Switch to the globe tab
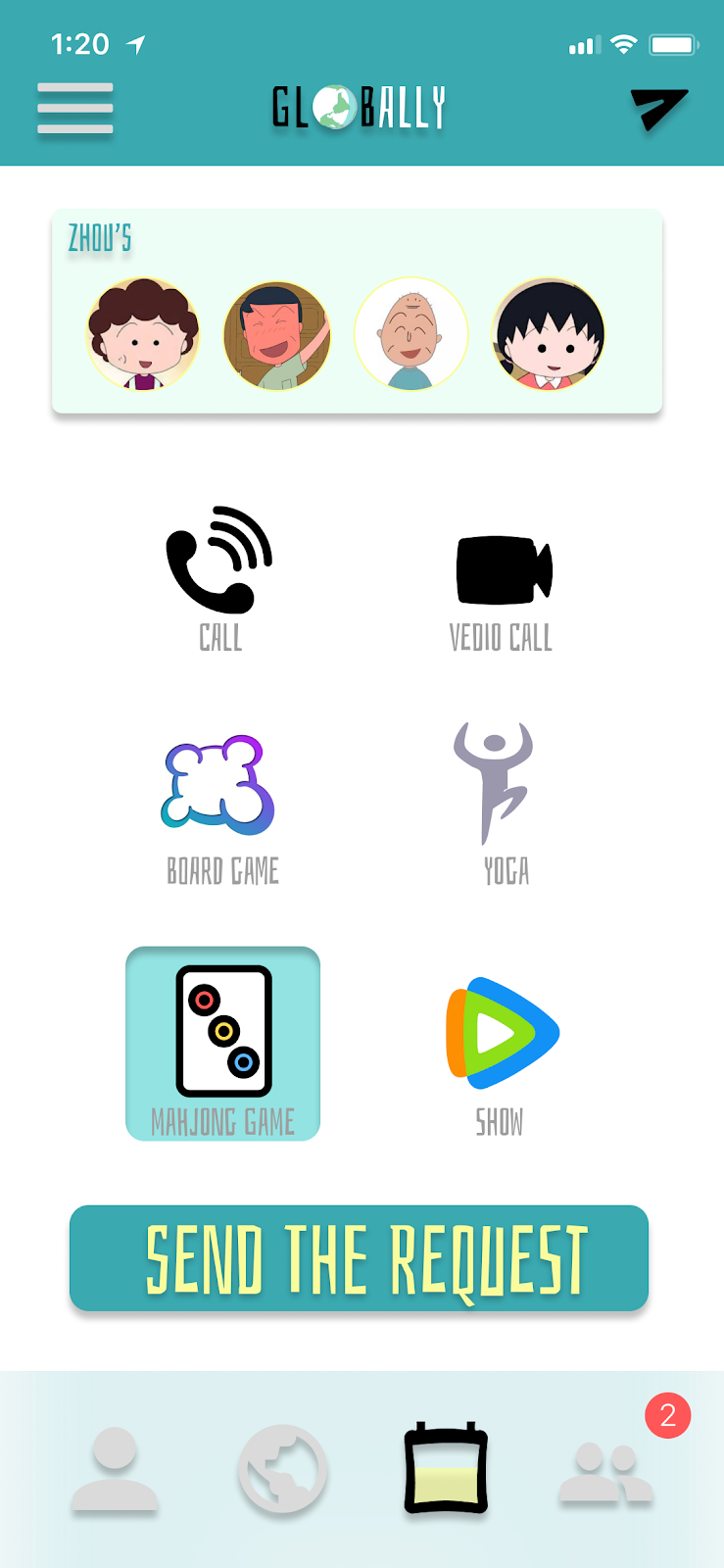Viewport: 724px width, 1568px height. pyautogui.click(x=282, y=1468)
